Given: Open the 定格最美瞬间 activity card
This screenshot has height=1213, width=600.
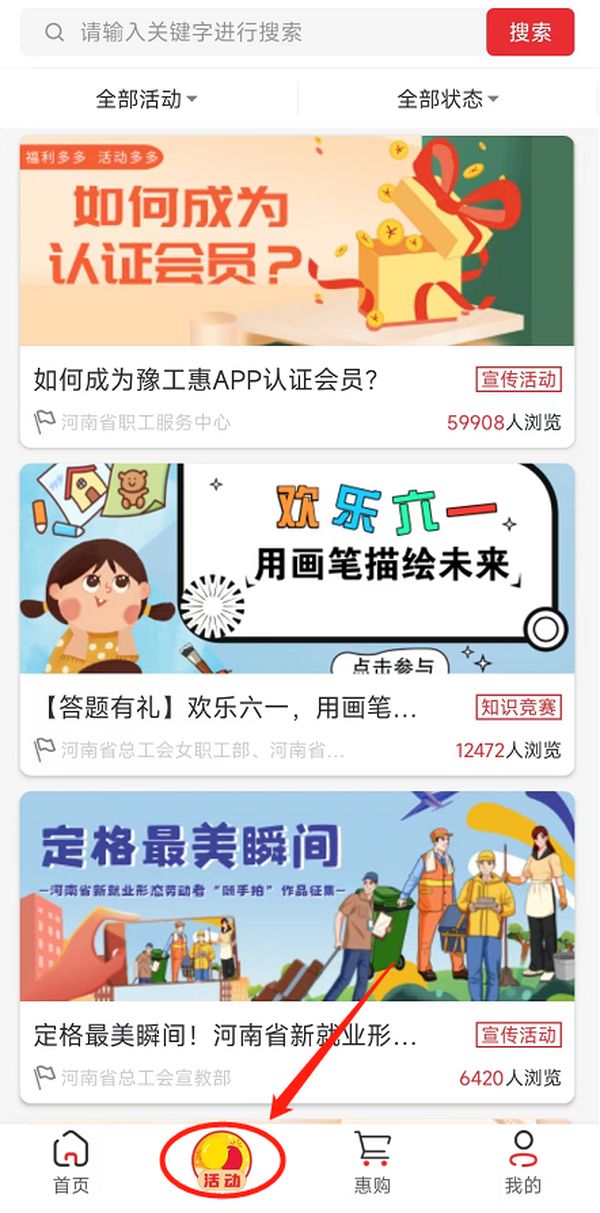Looking at the screenshot, I should click(297, 945).
